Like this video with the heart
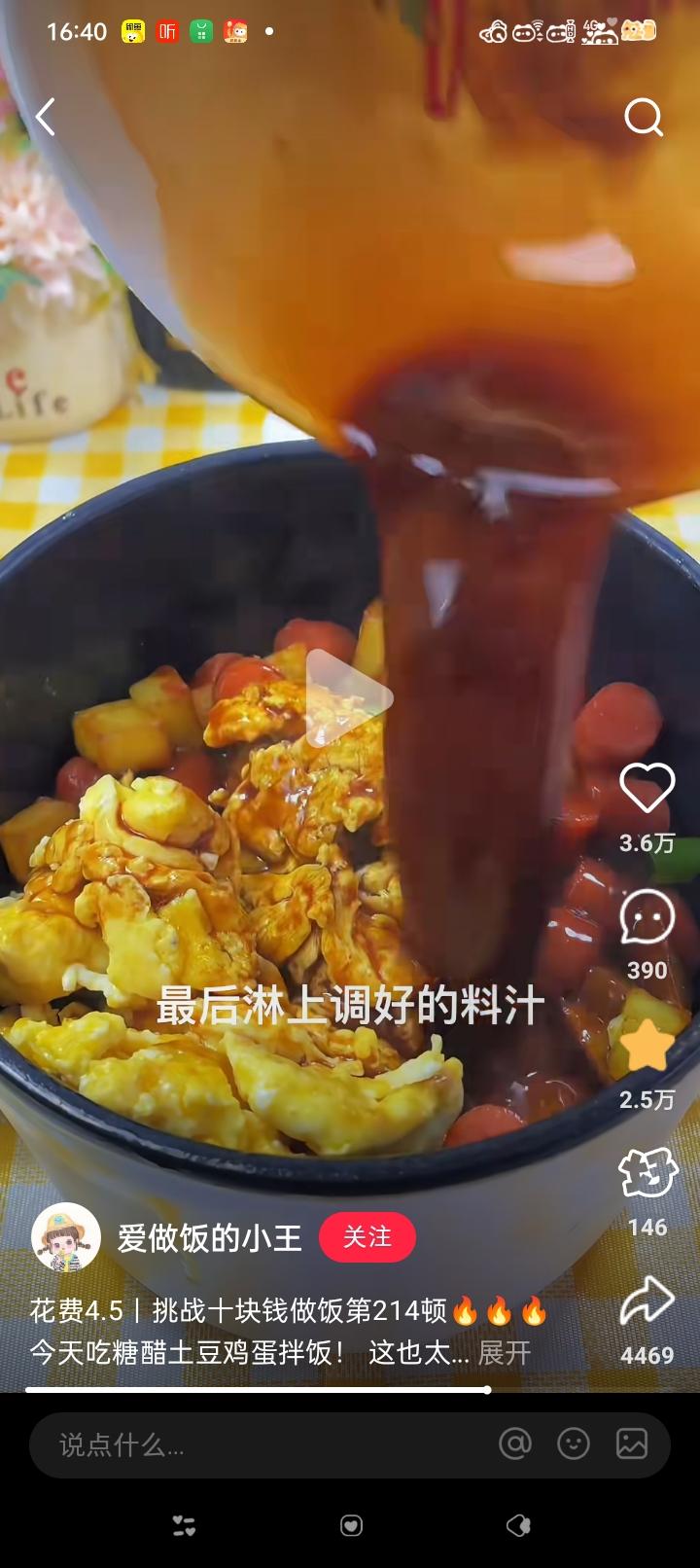 647,789
